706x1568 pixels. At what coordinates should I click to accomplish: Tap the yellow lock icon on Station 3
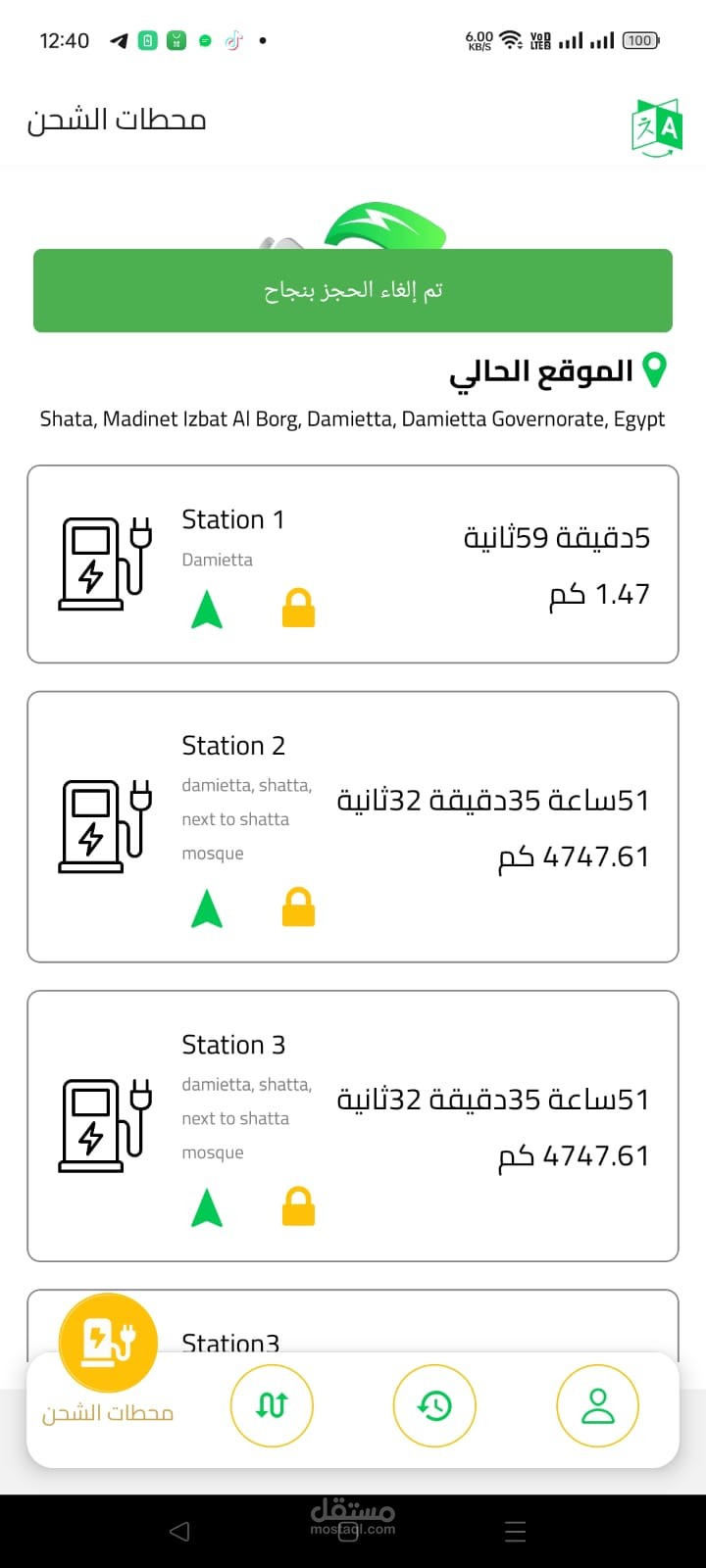point(298,1206)
